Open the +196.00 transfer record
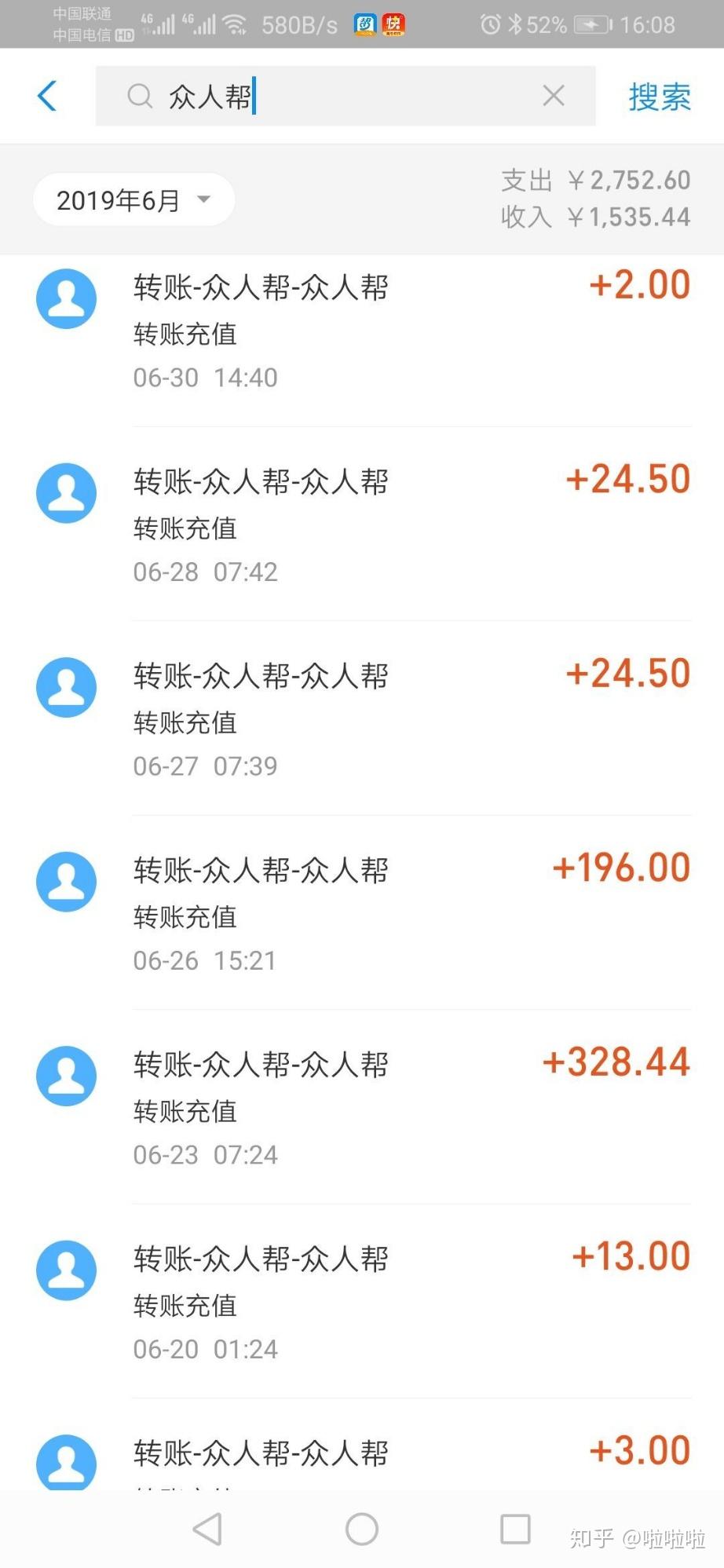Image resolution: width=724 pixels, height=1568 pixels. click(x=362, y=912)
